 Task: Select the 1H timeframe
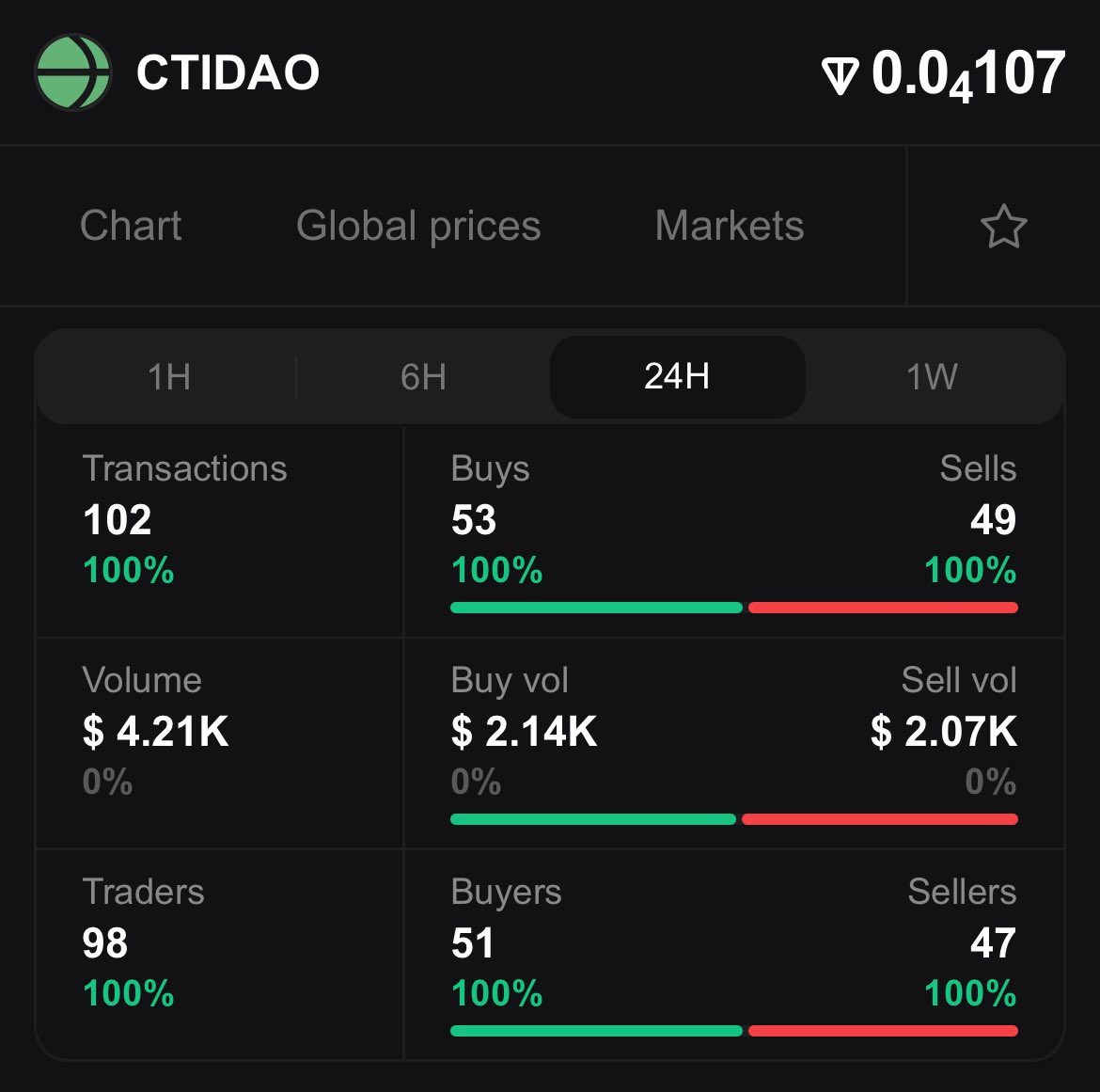pos(169,377)
